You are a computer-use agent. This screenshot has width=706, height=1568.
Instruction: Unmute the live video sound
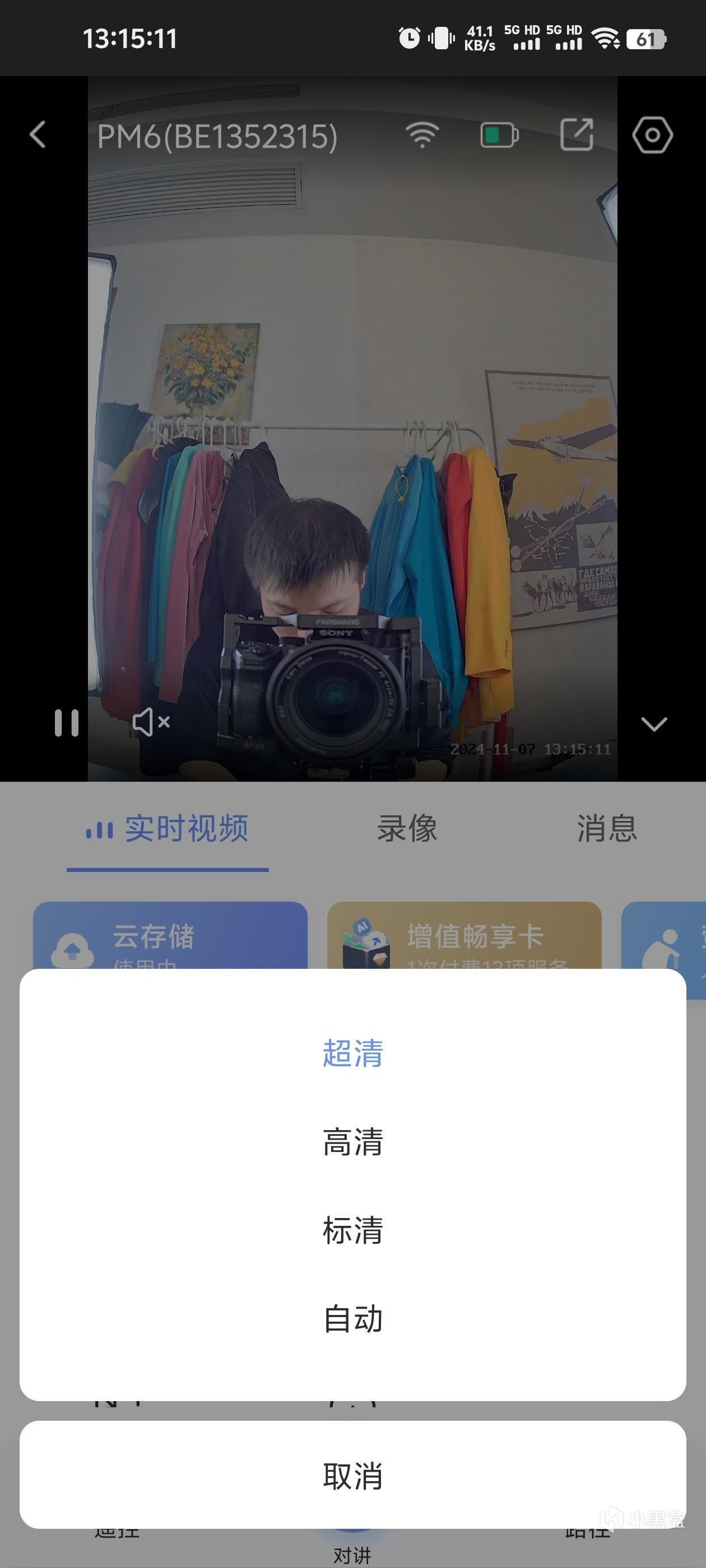pyautogui.click(x=151, y=722)
